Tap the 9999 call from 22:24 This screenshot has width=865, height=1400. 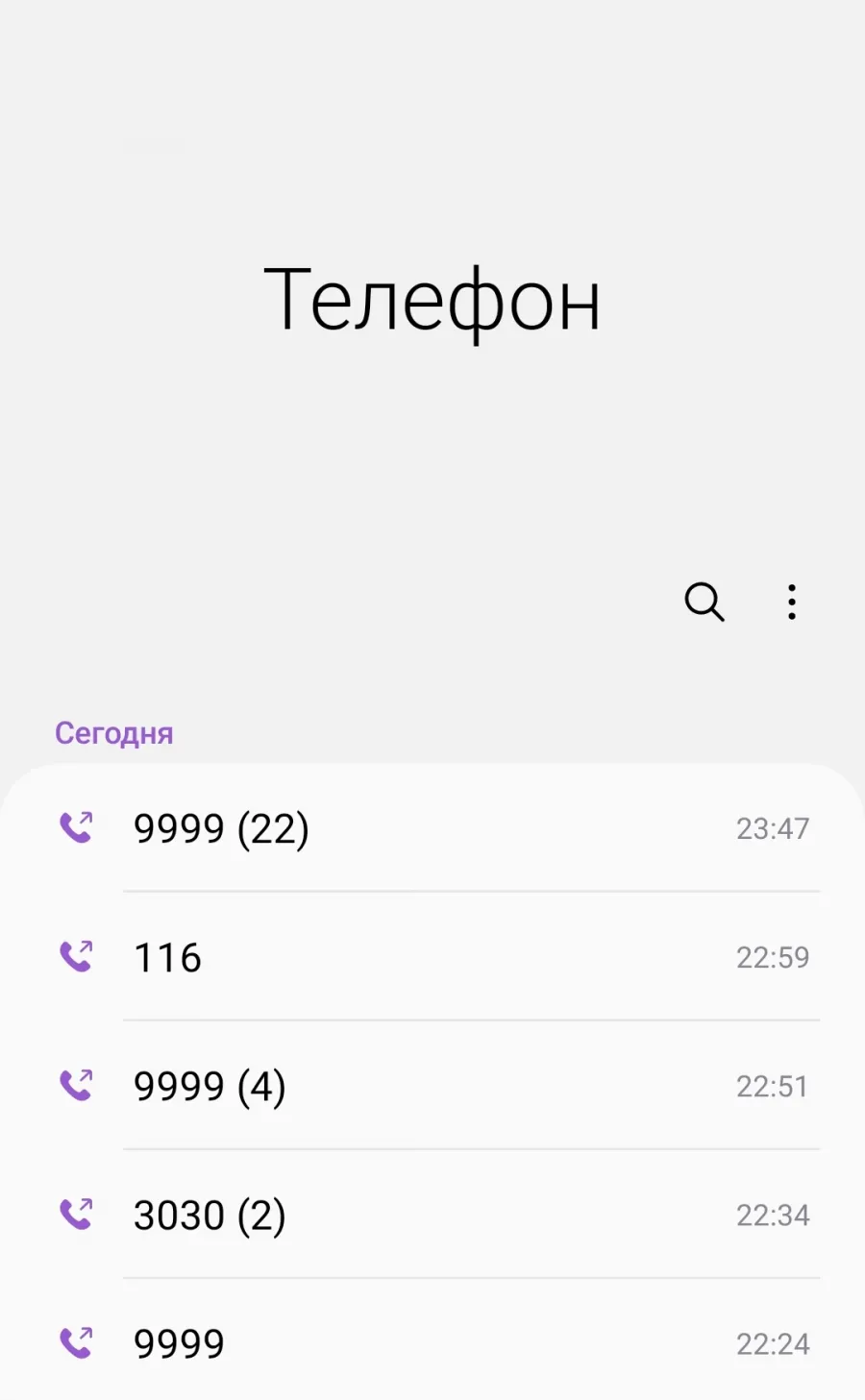[x=432, y=1340]
